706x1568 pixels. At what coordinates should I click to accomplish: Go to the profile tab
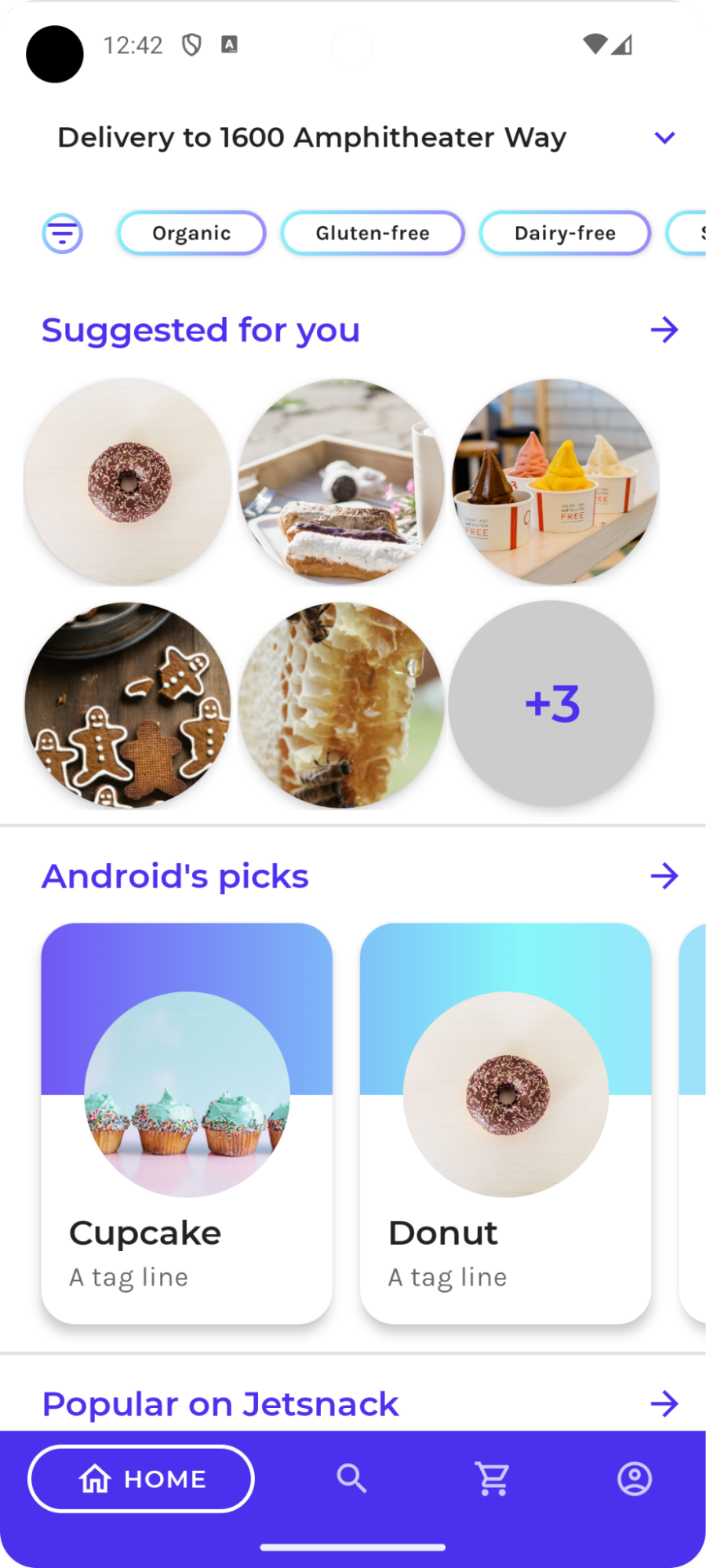coord(635,1479)
